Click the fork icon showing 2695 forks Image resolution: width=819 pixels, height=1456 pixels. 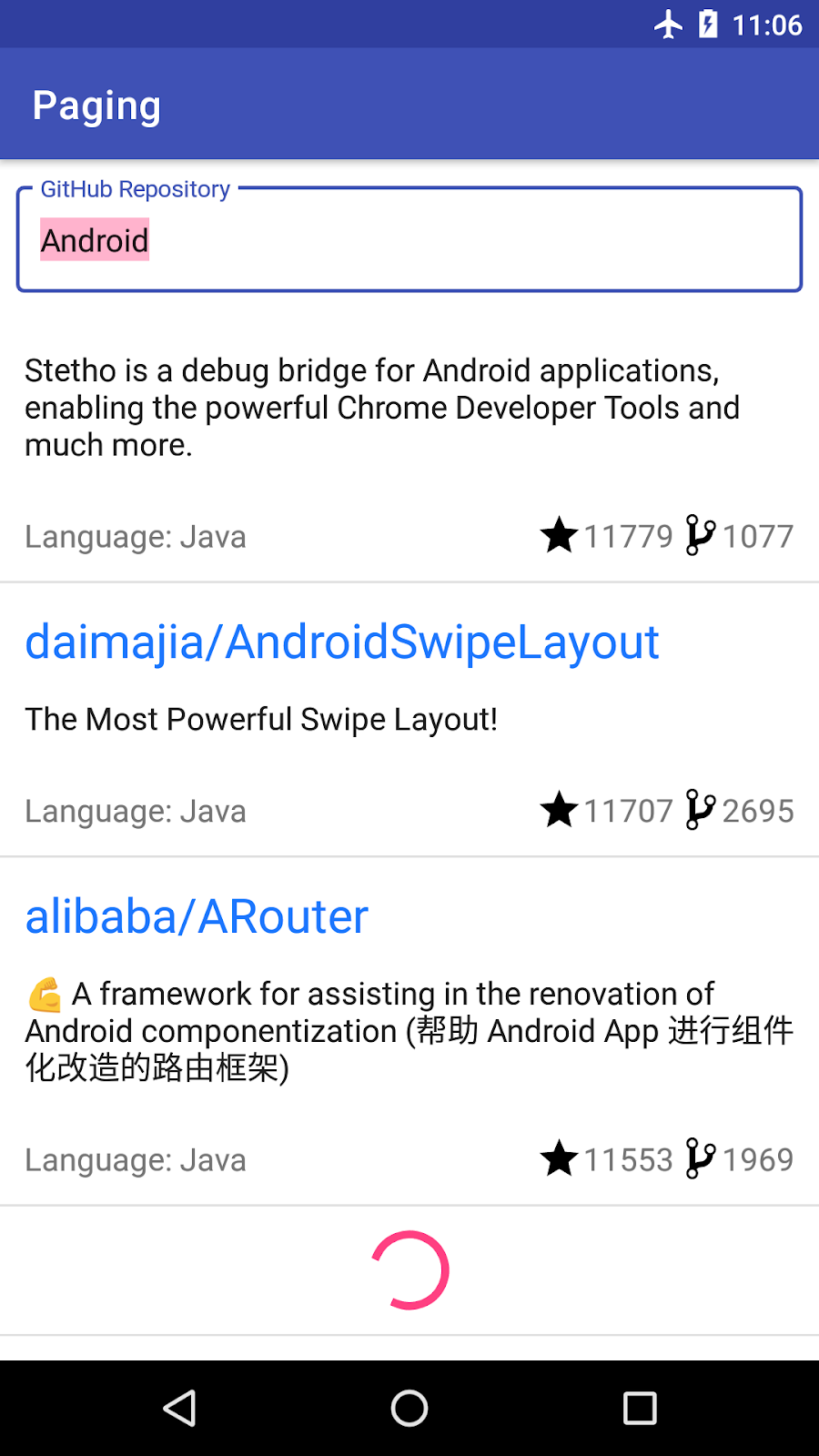pyautogui.click(x=699, y=810)
